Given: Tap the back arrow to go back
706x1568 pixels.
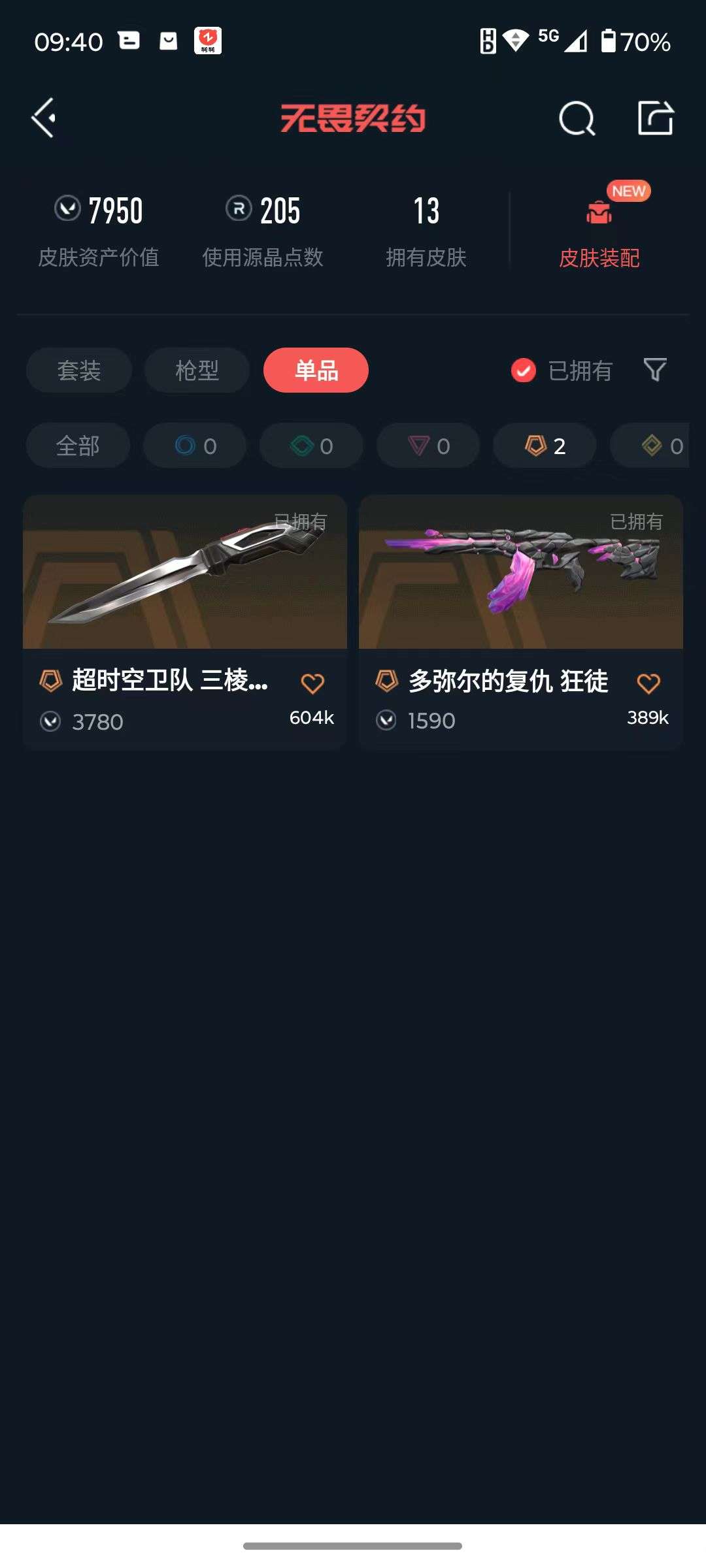Looking at the screenshot, I should coord(43,119).
